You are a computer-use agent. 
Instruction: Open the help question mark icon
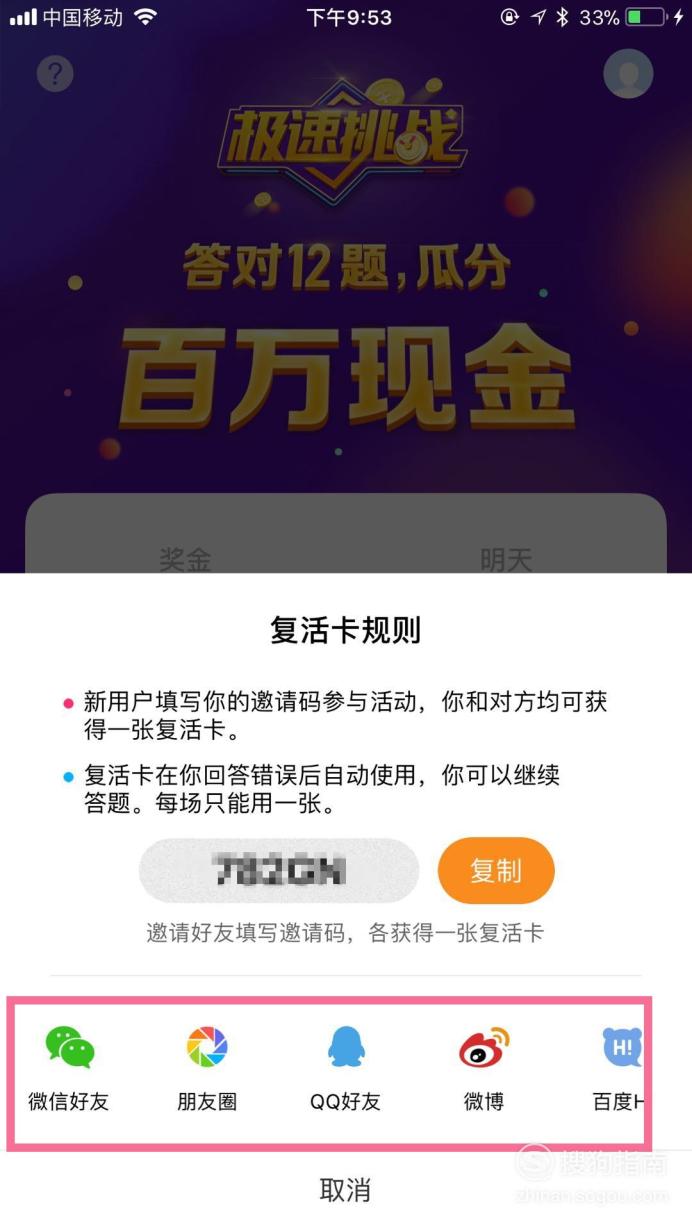coord(55,74)
